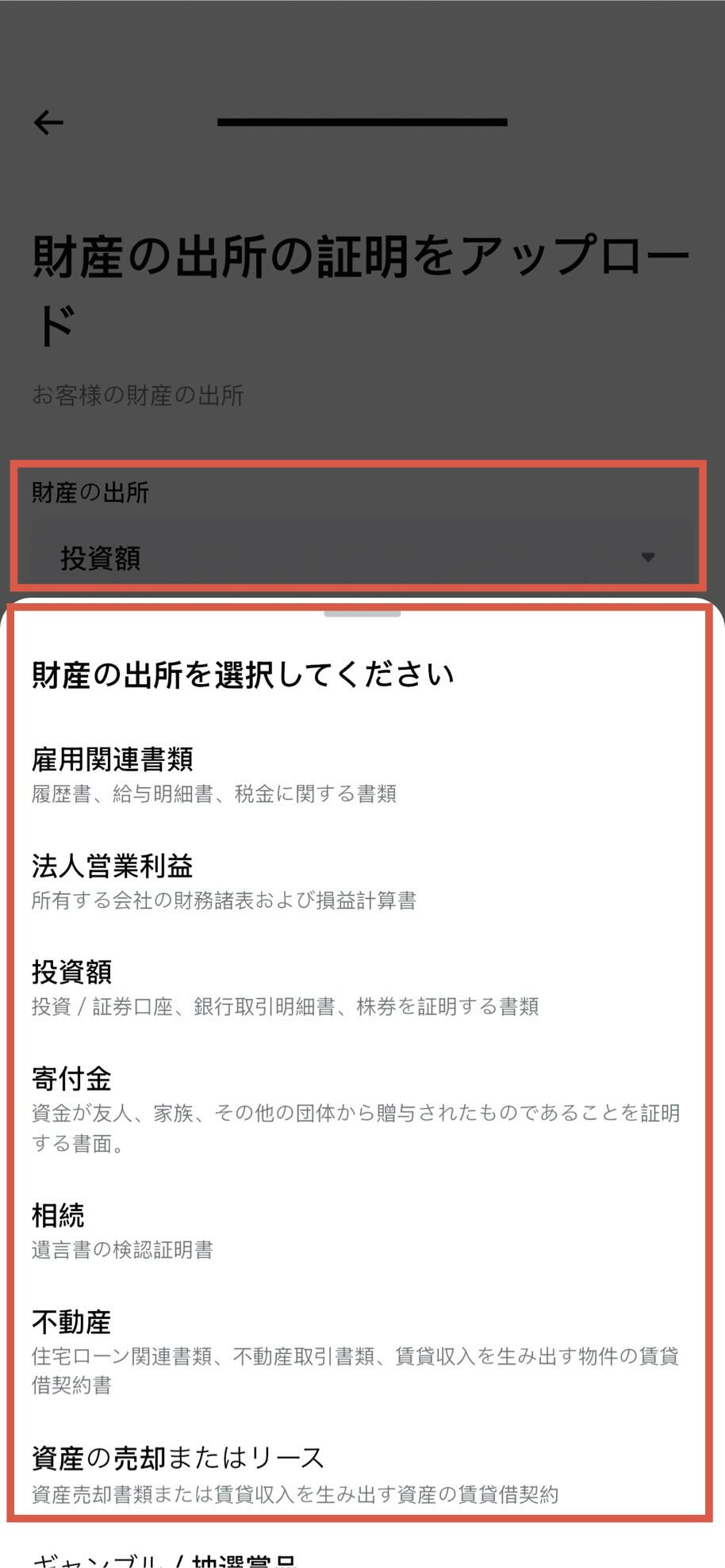Open the 財産の出所 dropdown showing 投資額

pyautogui.click(x=362, y=557)
